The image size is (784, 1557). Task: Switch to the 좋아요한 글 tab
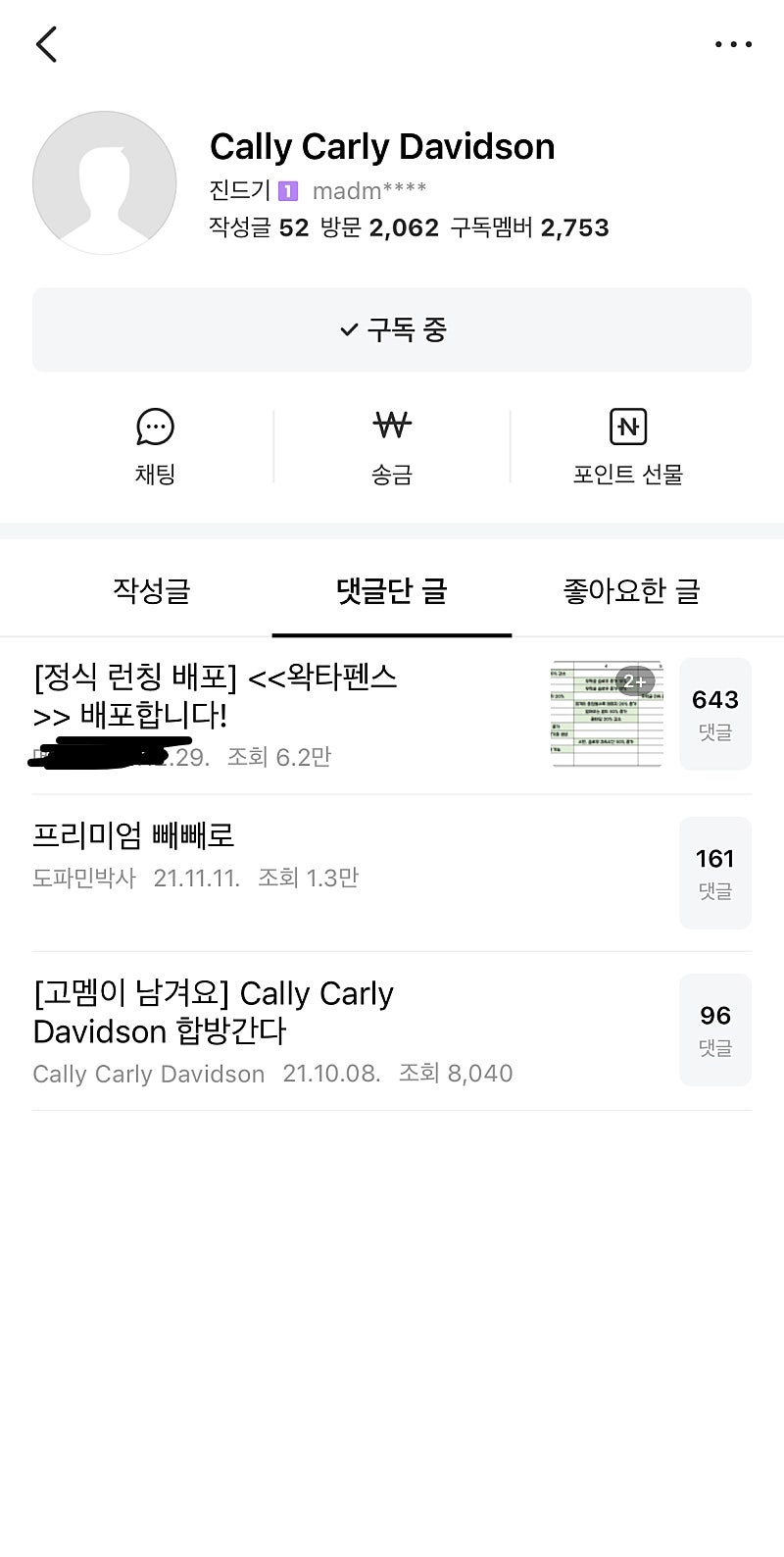click(x=631, y=590)
